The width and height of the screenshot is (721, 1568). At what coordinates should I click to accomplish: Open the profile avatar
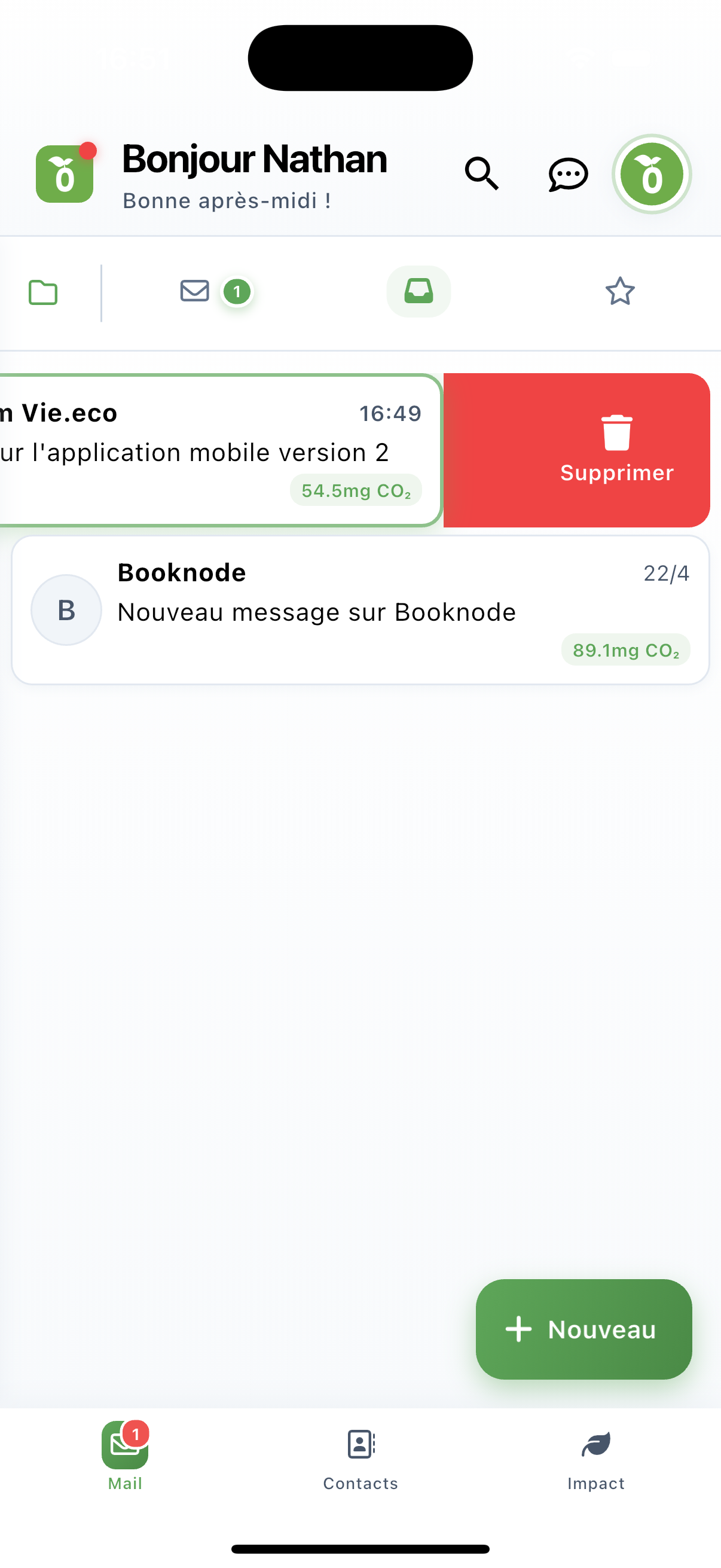coord(651,175)
